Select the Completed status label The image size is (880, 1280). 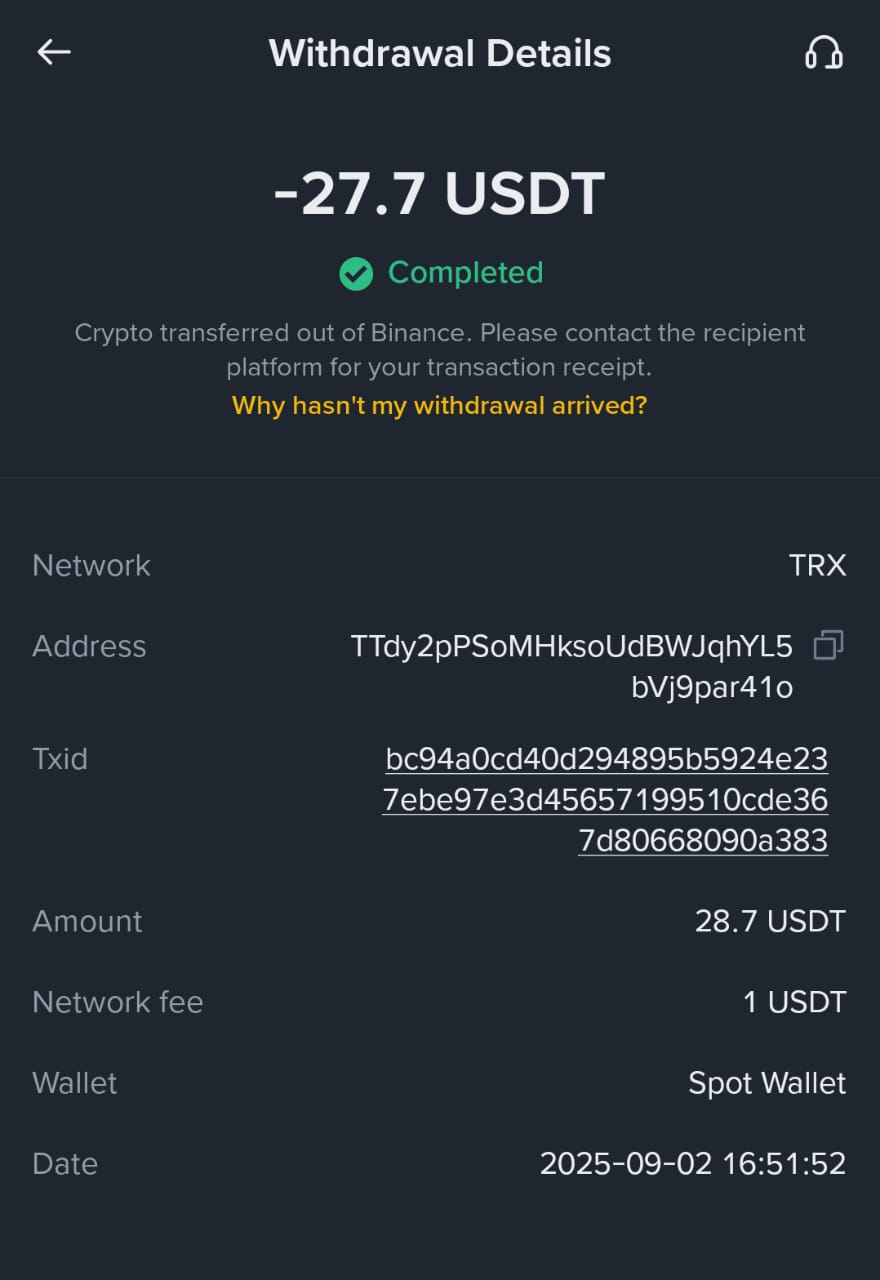466,272
